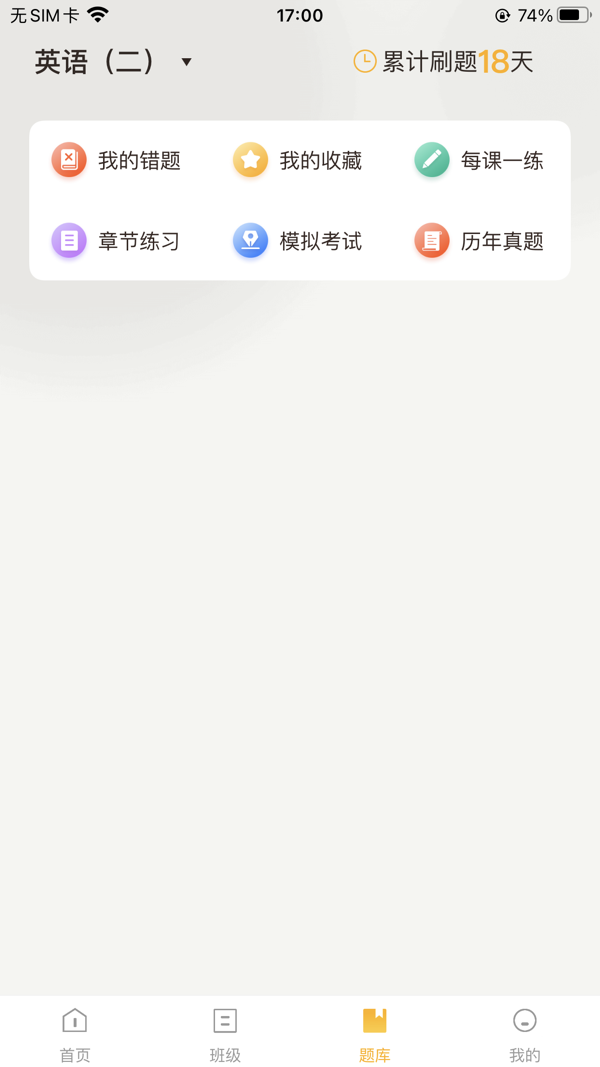
Task: Open 我的收藏 favorites
Action: pos(298,161)
